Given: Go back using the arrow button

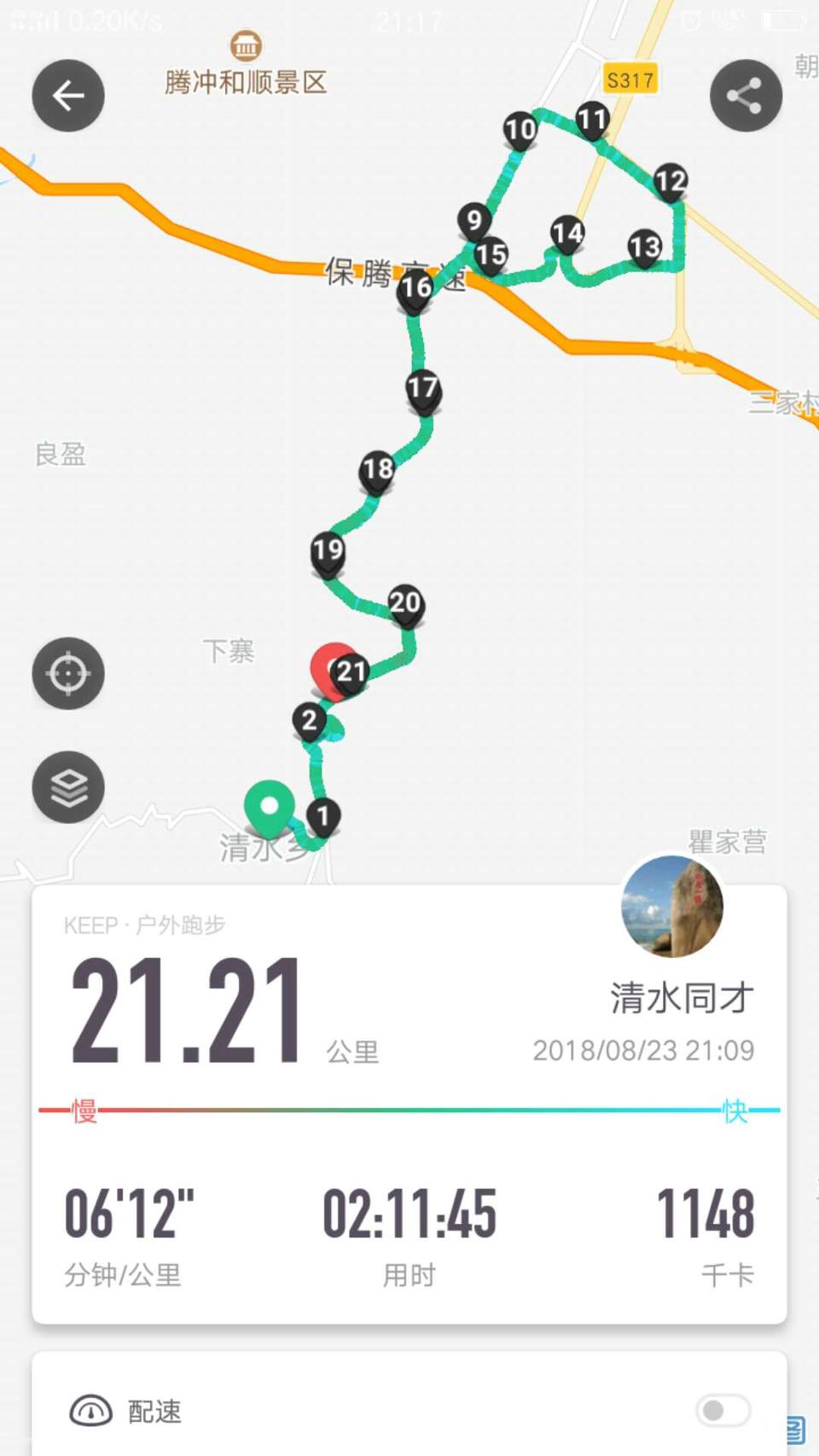Looking at the screenshot, I should point(68,96).
